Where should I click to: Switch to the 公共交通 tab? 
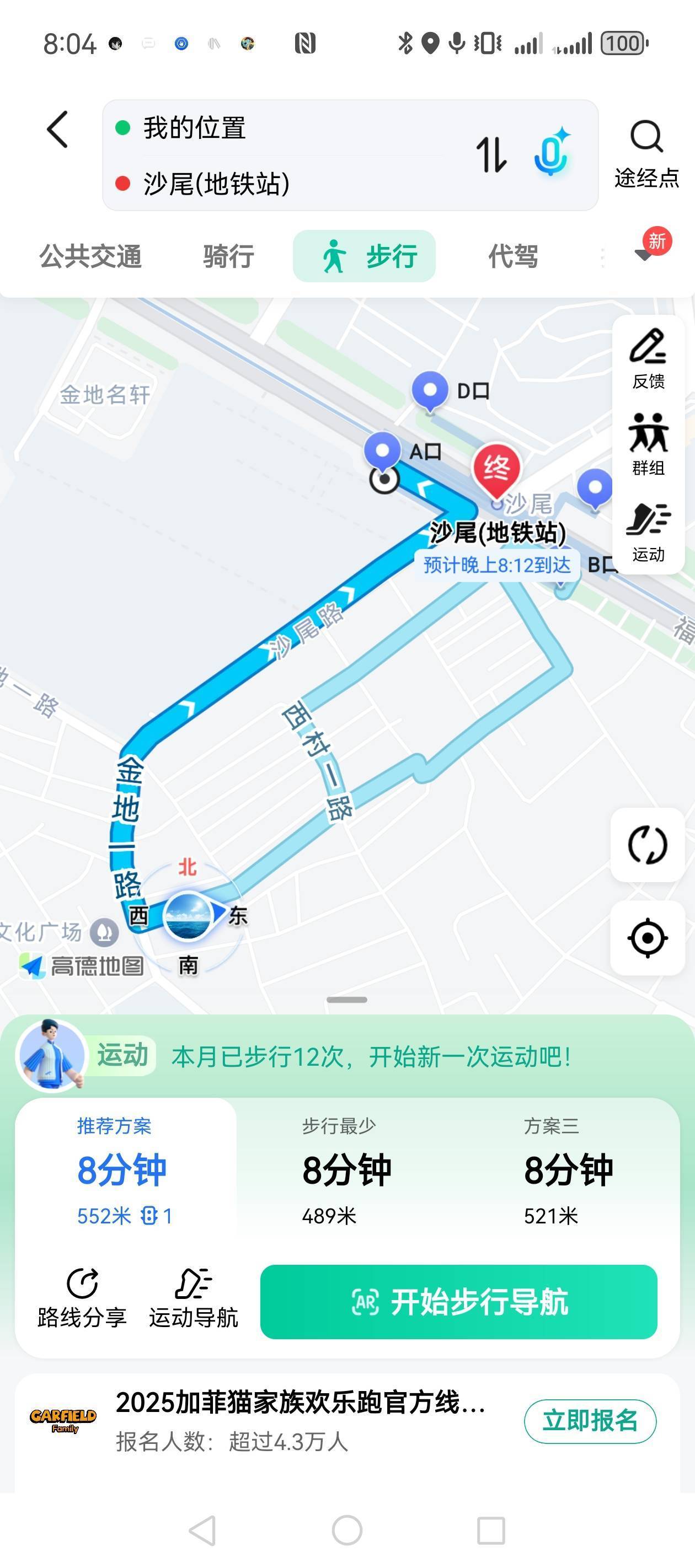[x=91, y=256]
